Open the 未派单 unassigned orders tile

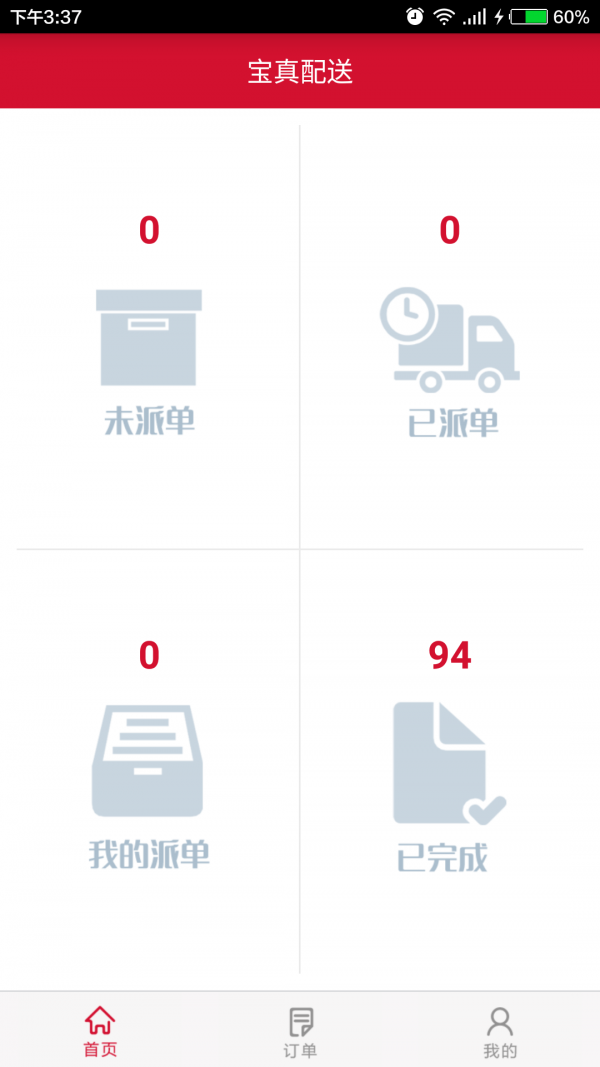[x=149, y=340]
